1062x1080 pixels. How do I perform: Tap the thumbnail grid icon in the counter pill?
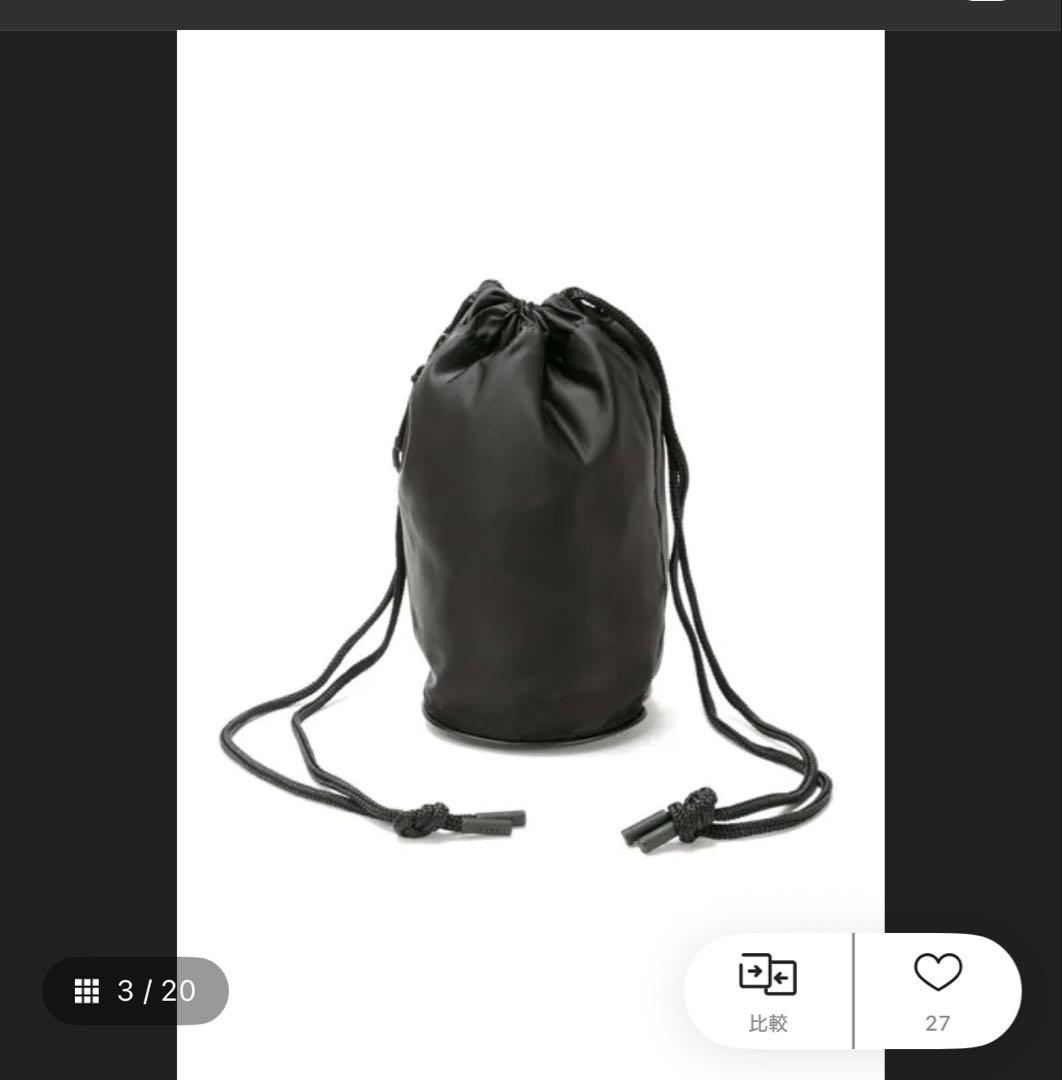[87, 990]
